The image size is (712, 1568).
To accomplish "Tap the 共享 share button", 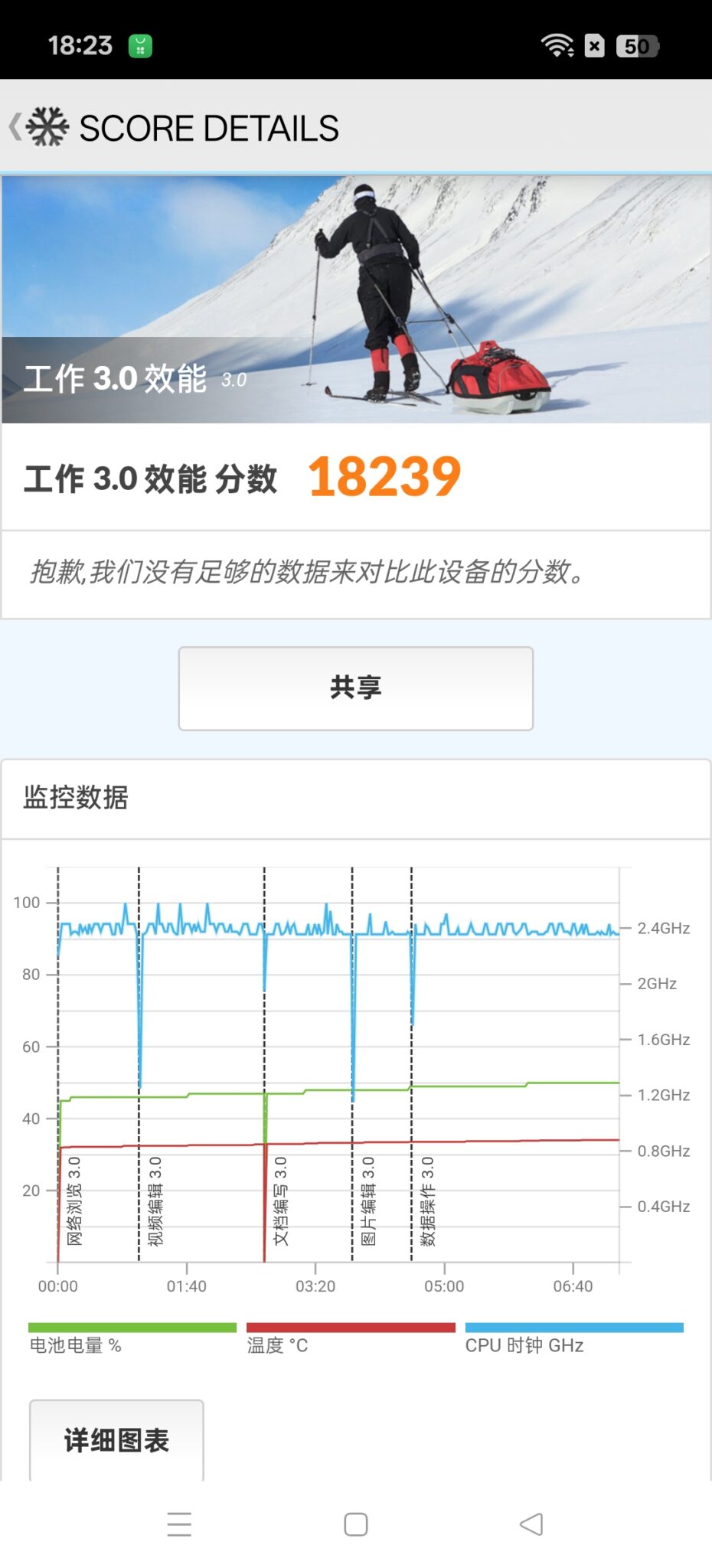I will pos(356,688).
